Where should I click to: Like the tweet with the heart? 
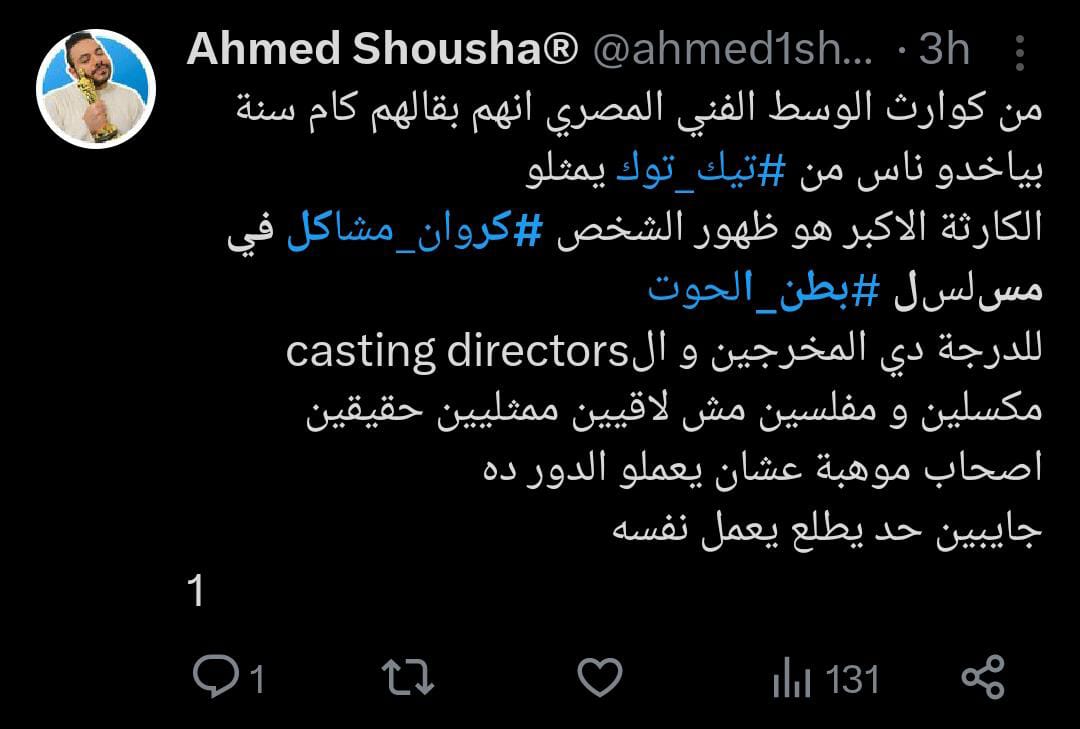pos(600,679)
